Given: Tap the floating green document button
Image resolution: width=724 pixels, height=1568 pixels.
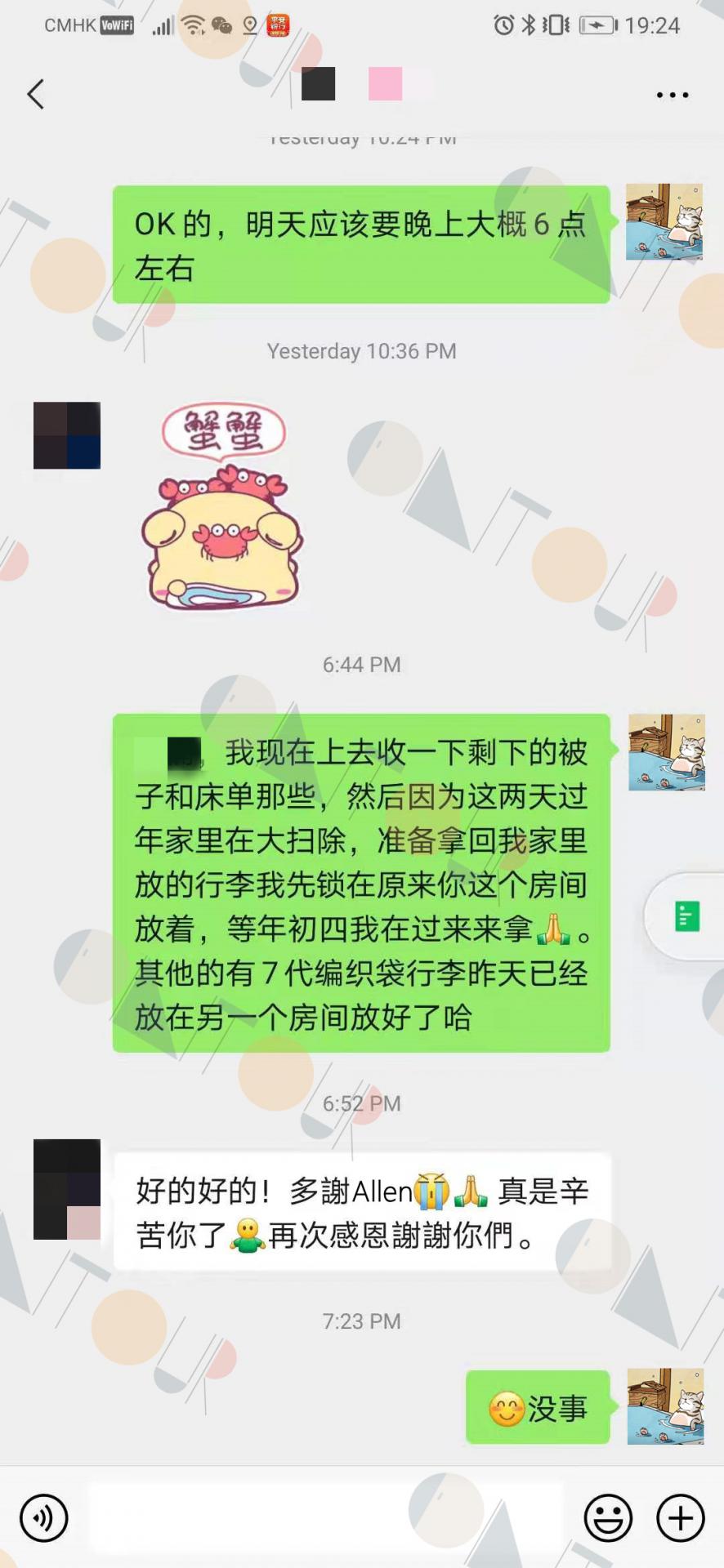Looking at the screenshot, I should (x=686, y=916).
